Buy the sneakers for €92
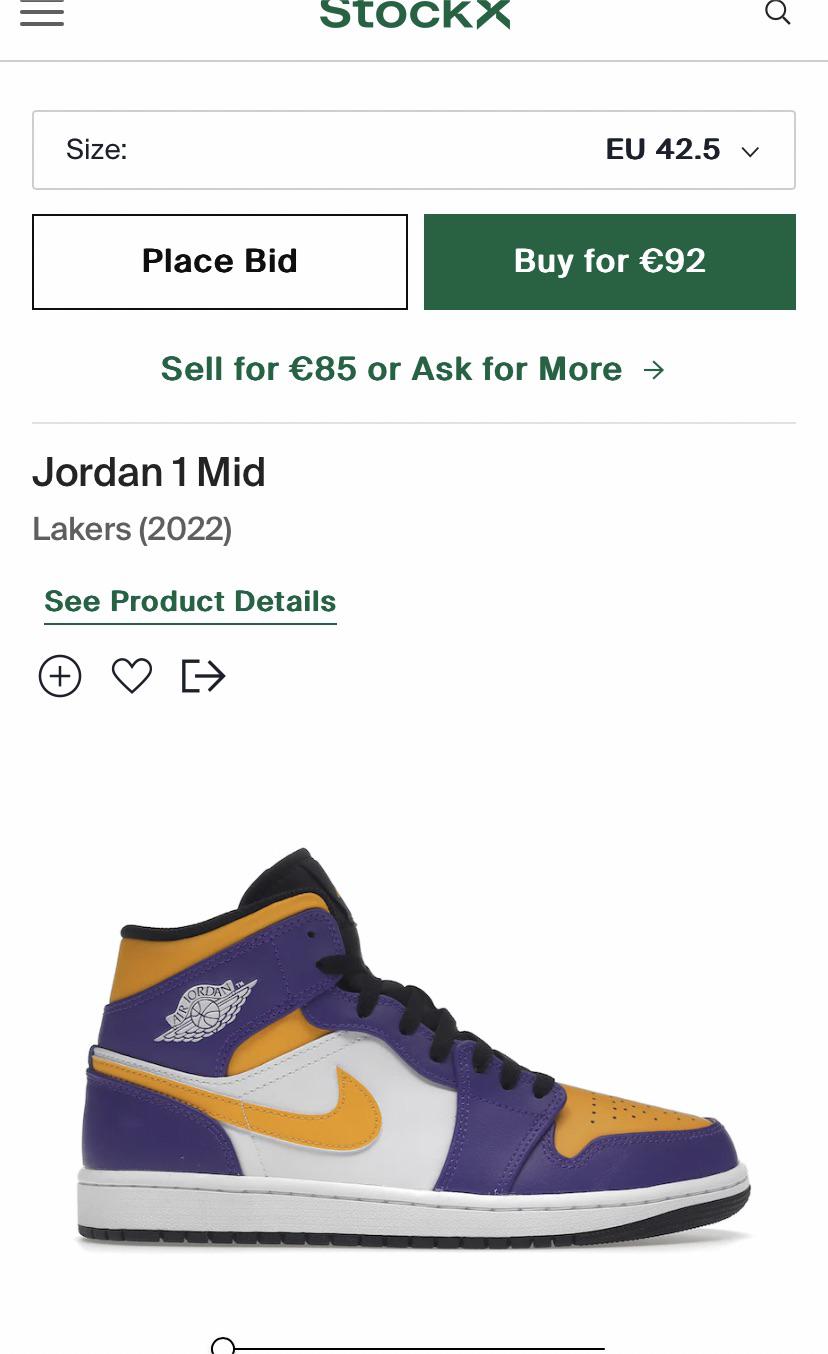 [610, 261]
